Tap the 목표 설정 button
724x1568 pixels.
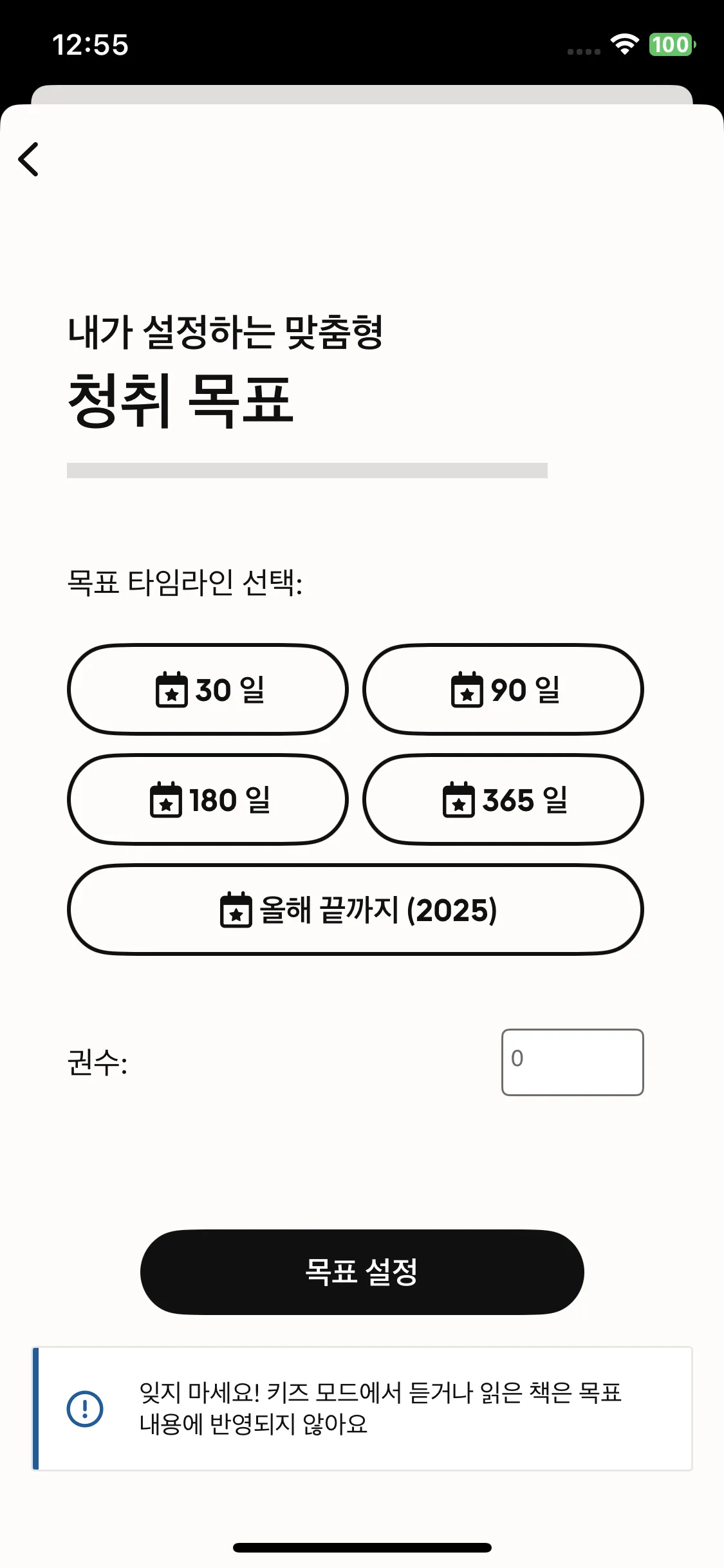click(362, 1272)
